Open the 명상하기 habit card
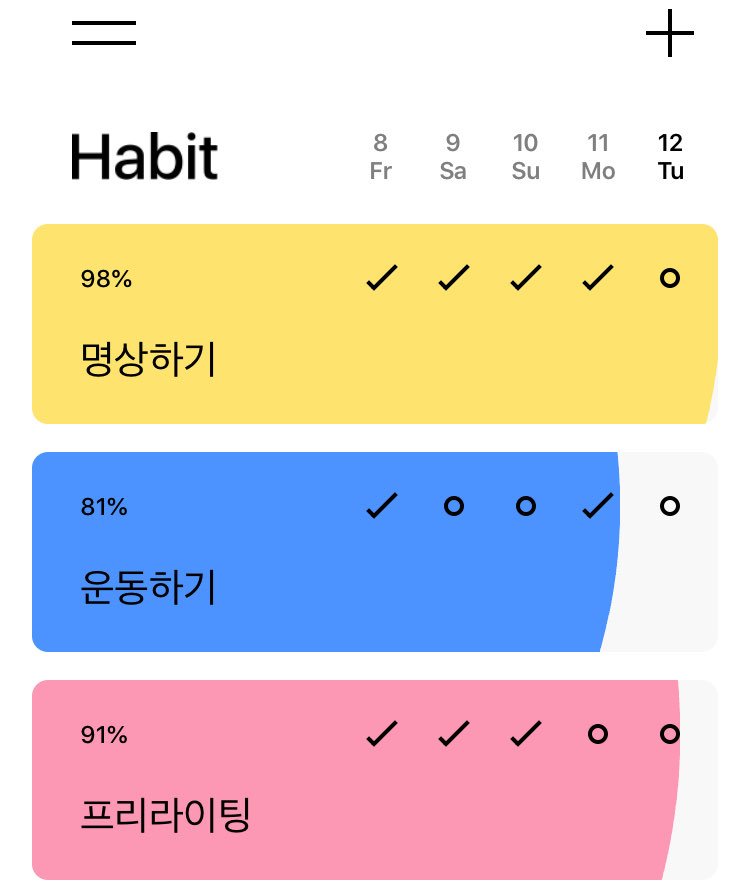Screen dimensions: 750x892 pos(374,324)
